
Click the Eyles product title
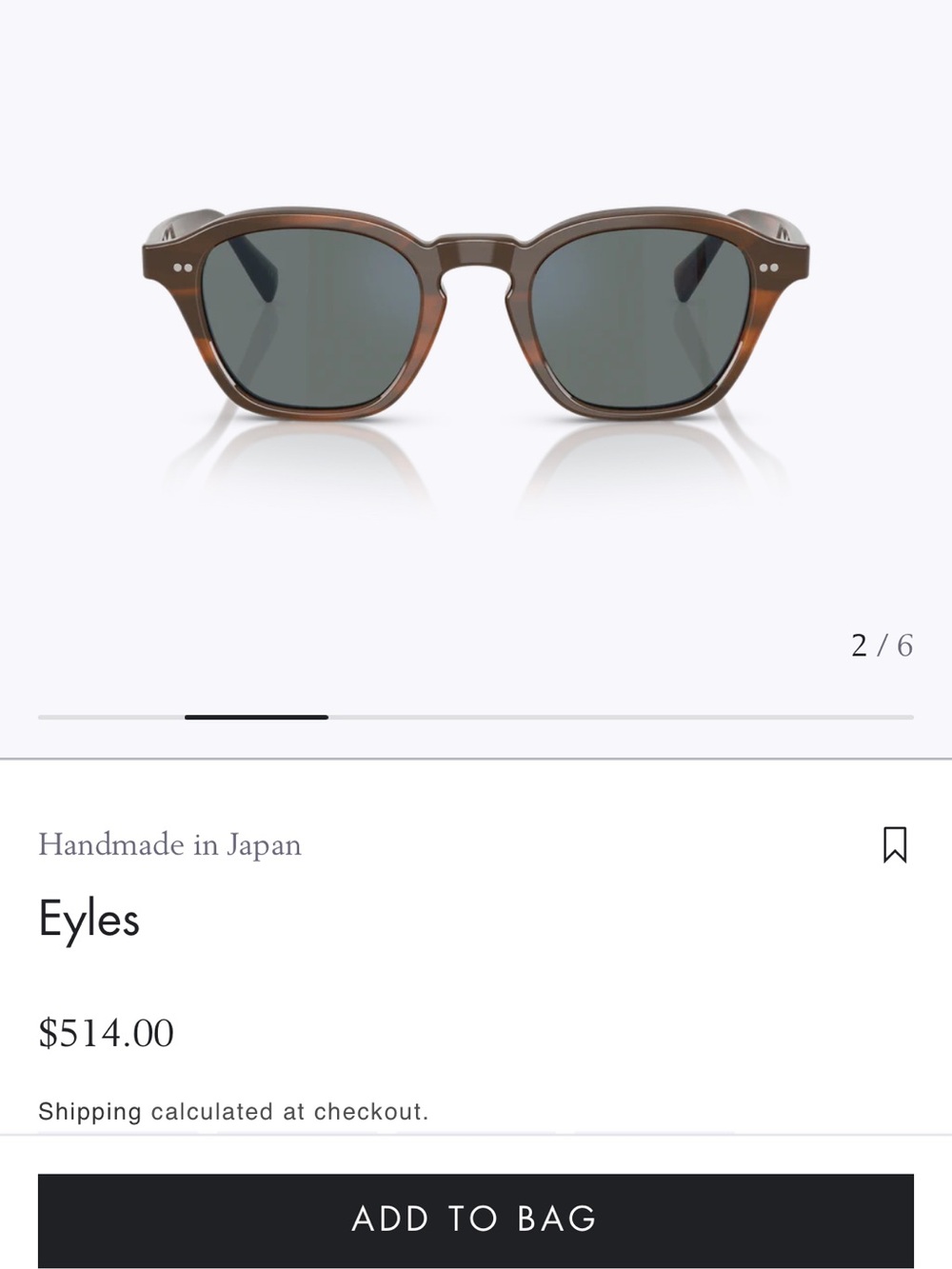point(88,919)
